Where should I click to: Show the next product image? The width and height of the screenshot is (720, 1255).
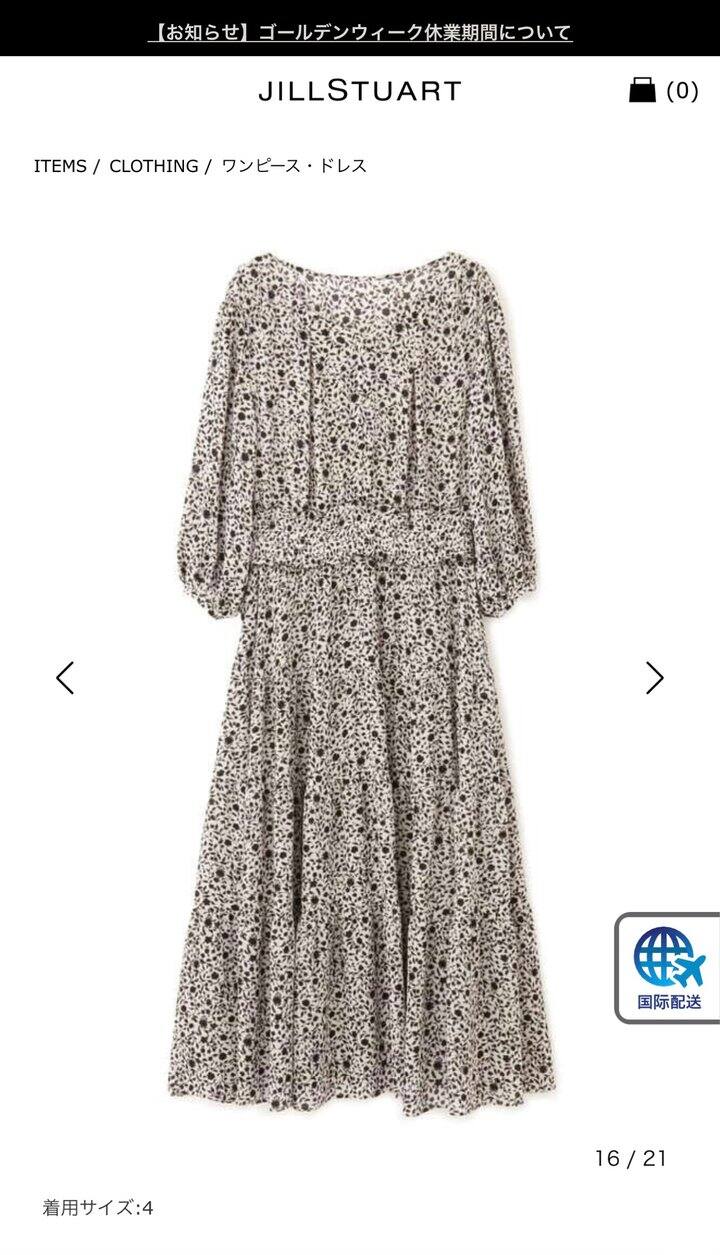tap(655, 678)
